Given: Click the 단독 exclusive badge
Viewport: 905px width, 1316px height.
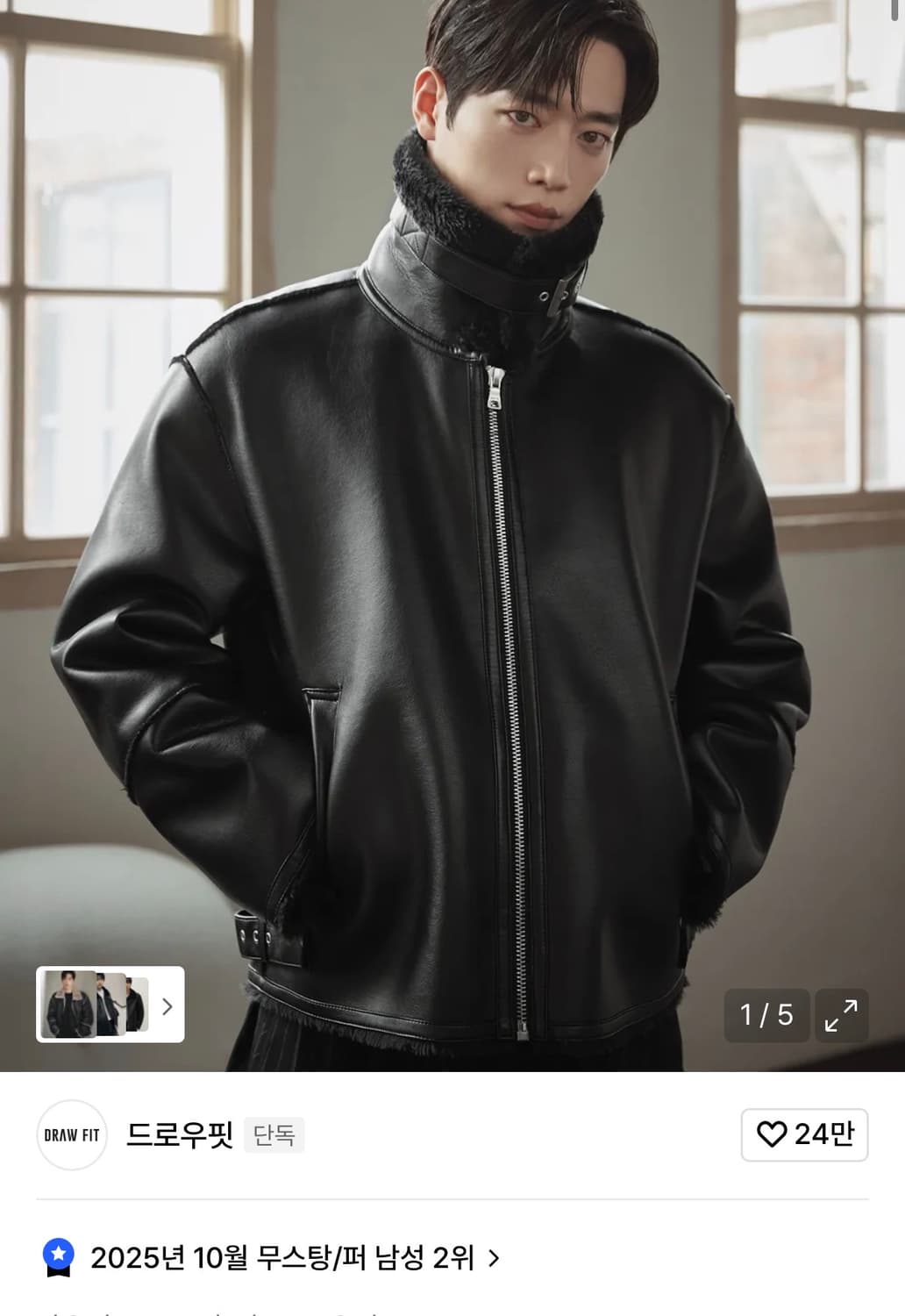Looking at the screenshot, I should point(274,1134).
